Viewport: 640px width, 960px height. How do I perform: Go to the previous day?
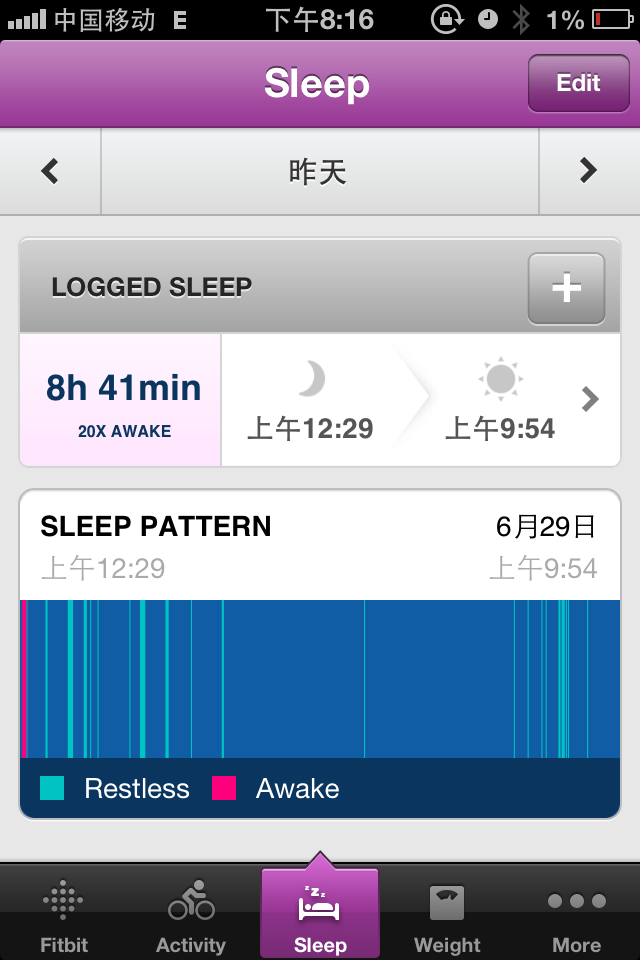(x=50, y=171)
